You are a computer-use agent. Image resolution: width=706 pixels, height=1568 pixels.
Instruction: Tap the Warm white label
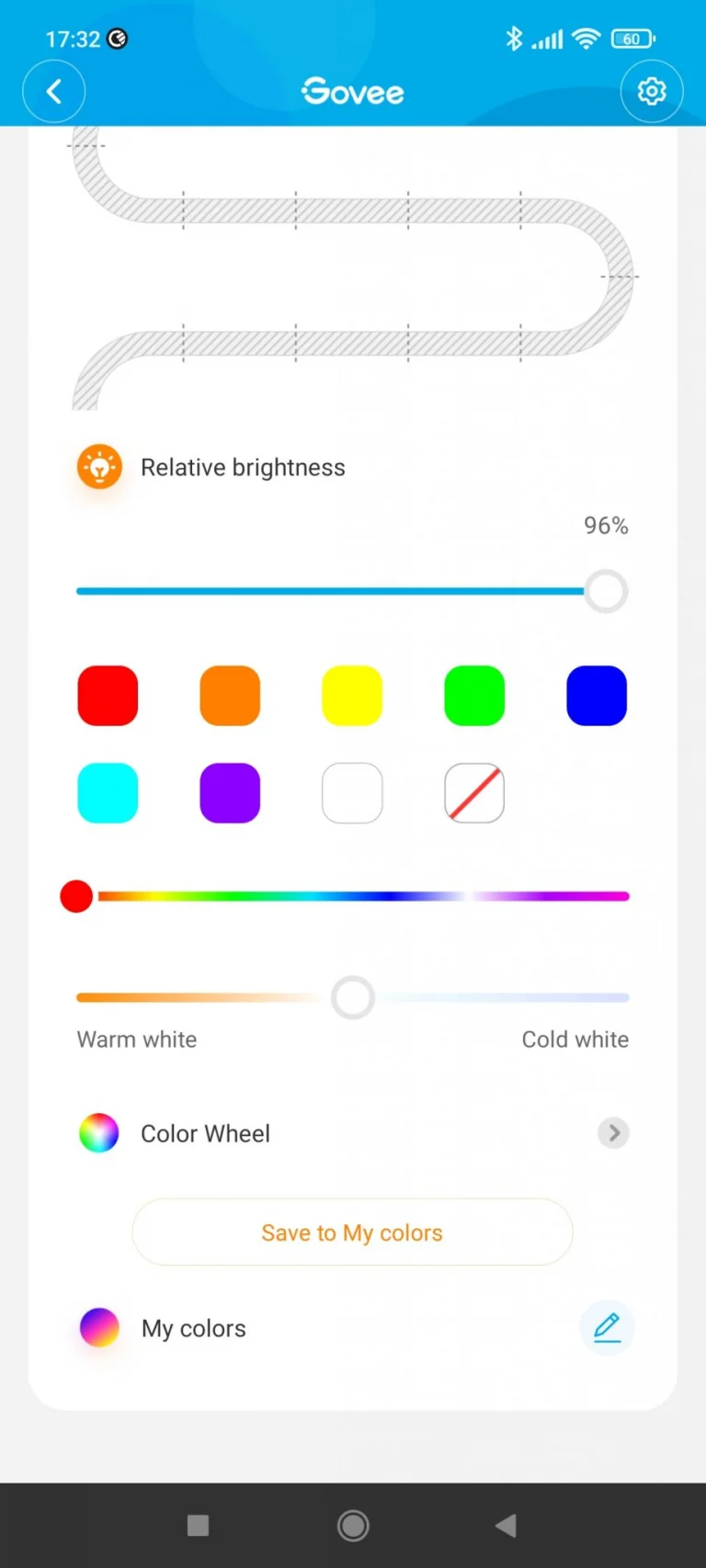tap(136, 1039)
